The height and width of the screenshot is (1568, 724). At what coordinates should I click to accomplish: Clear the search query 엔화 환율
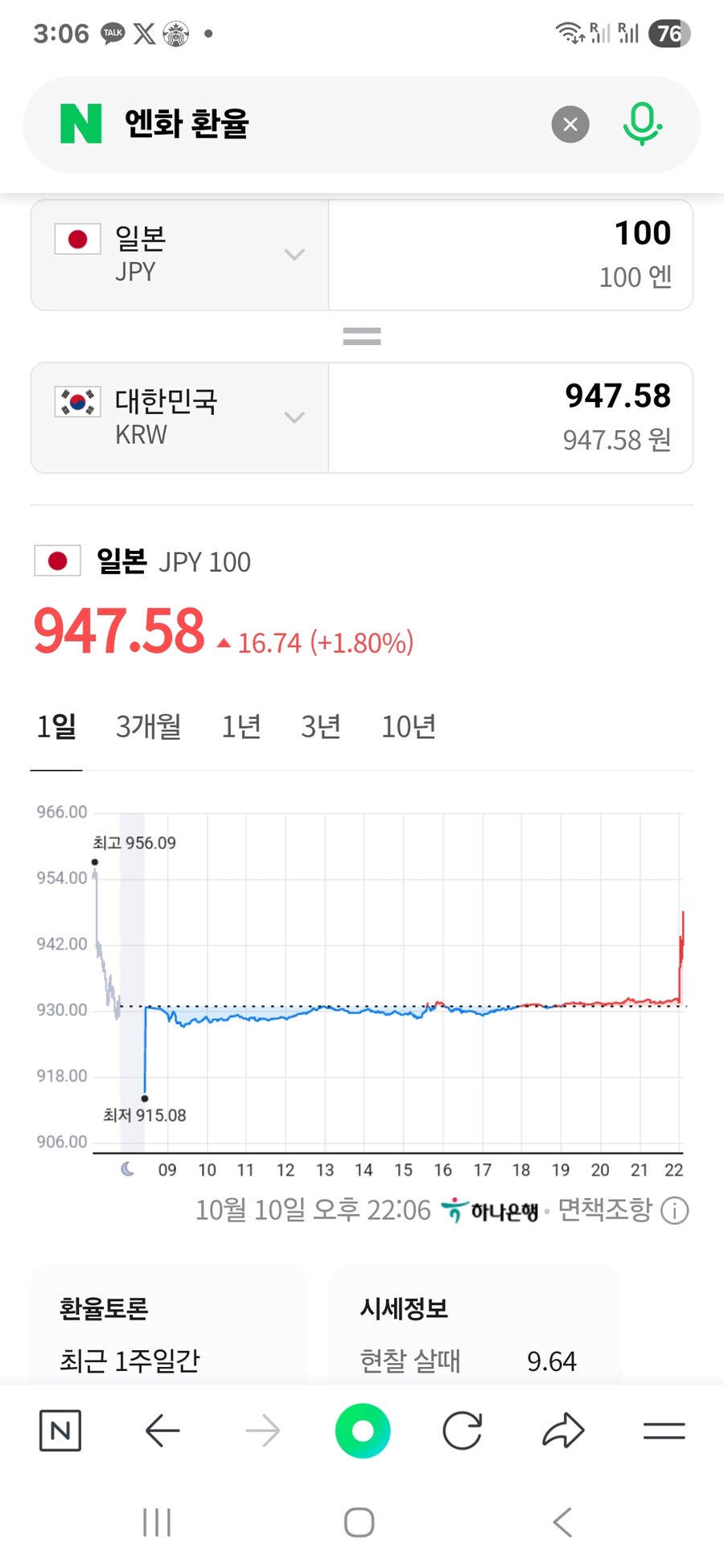pyautogui.click(x=570, y=125)
